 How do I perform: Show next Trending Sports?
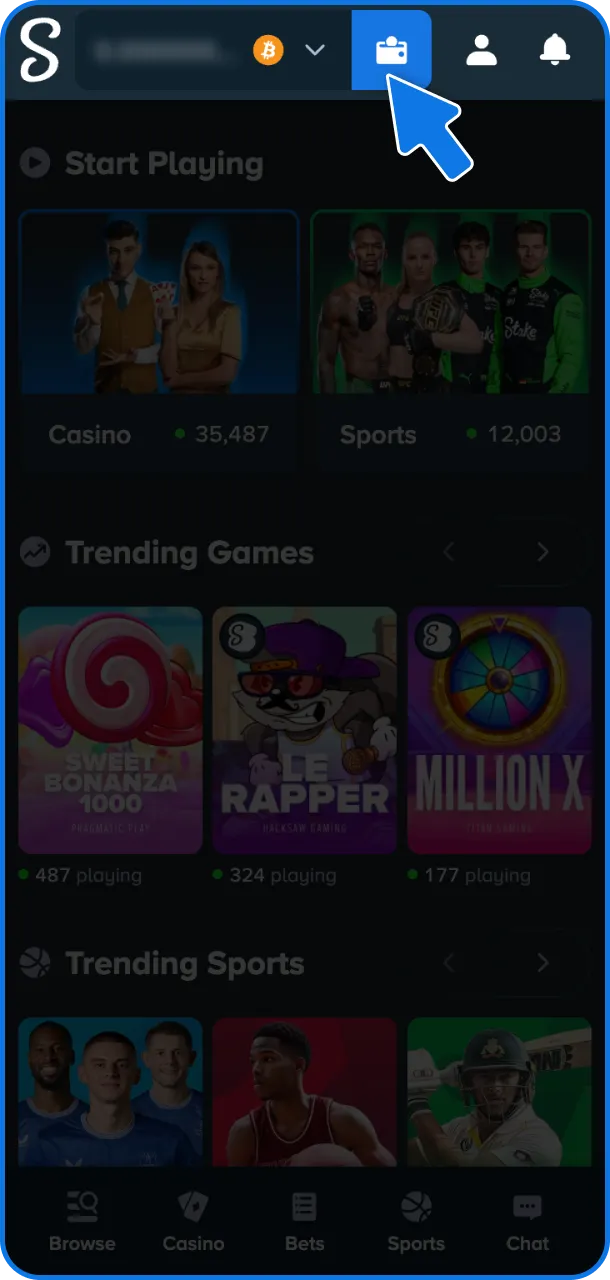[x=543, y=963]
